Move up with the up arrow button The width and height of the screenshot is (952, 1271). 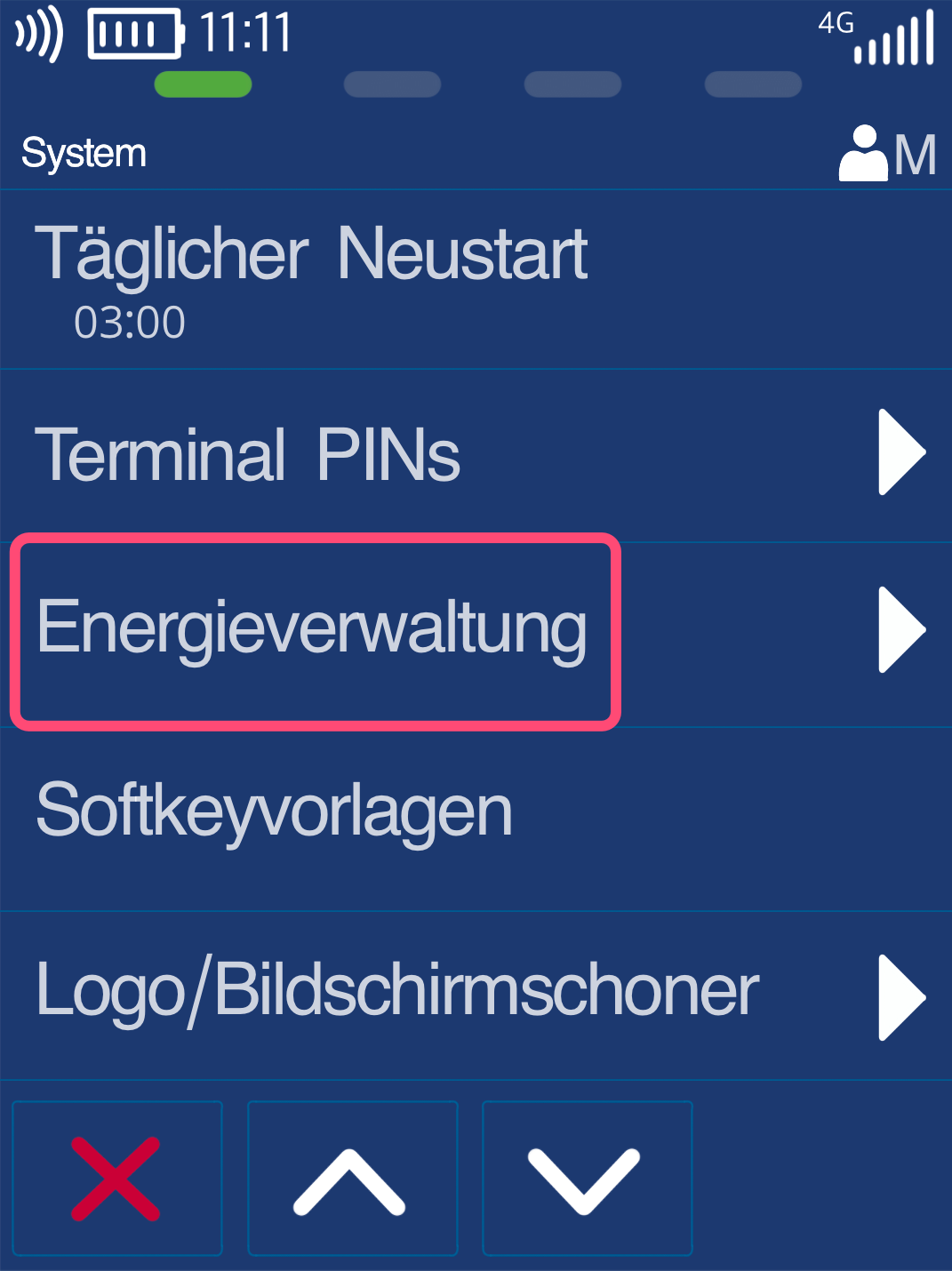point(352,1179)
